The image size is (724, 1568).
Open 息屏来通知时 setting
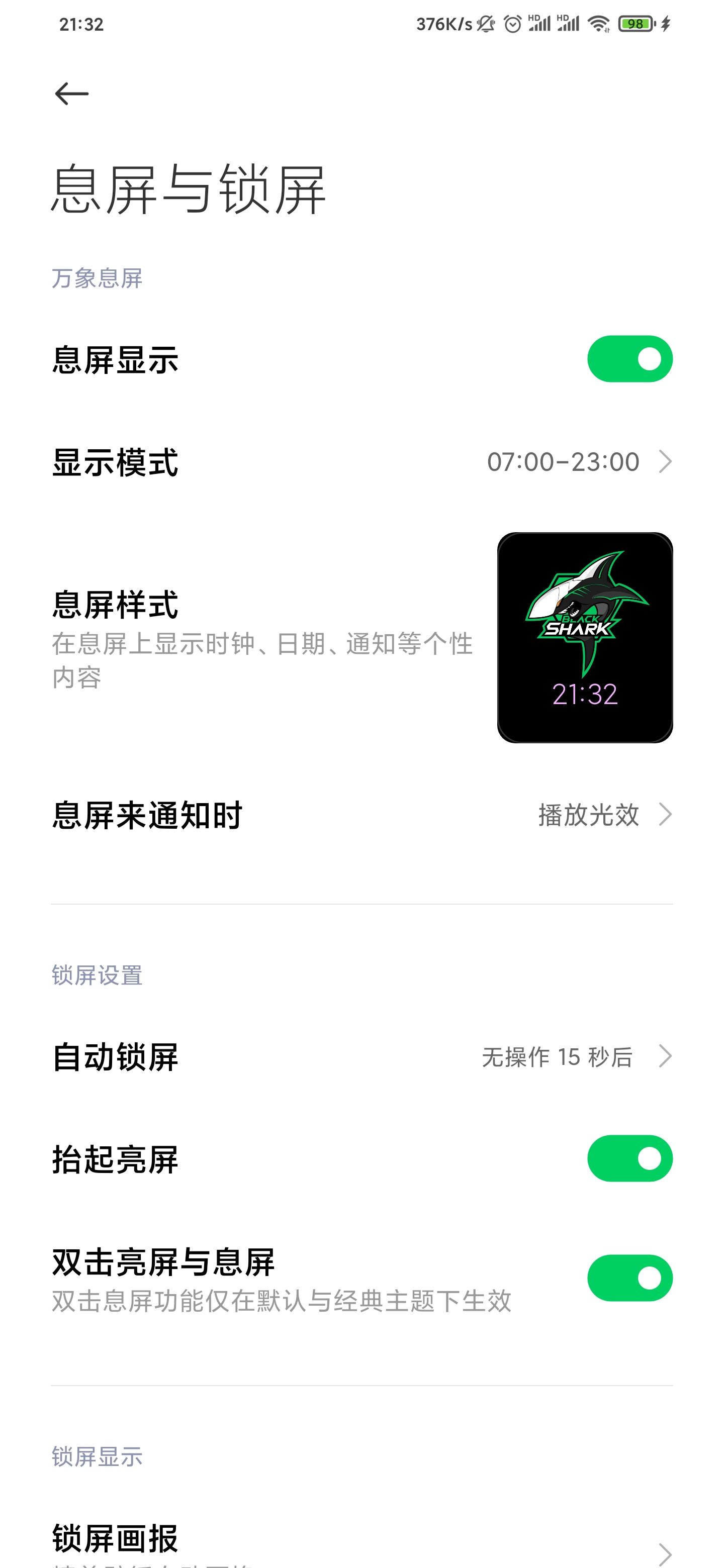[361, 815]
